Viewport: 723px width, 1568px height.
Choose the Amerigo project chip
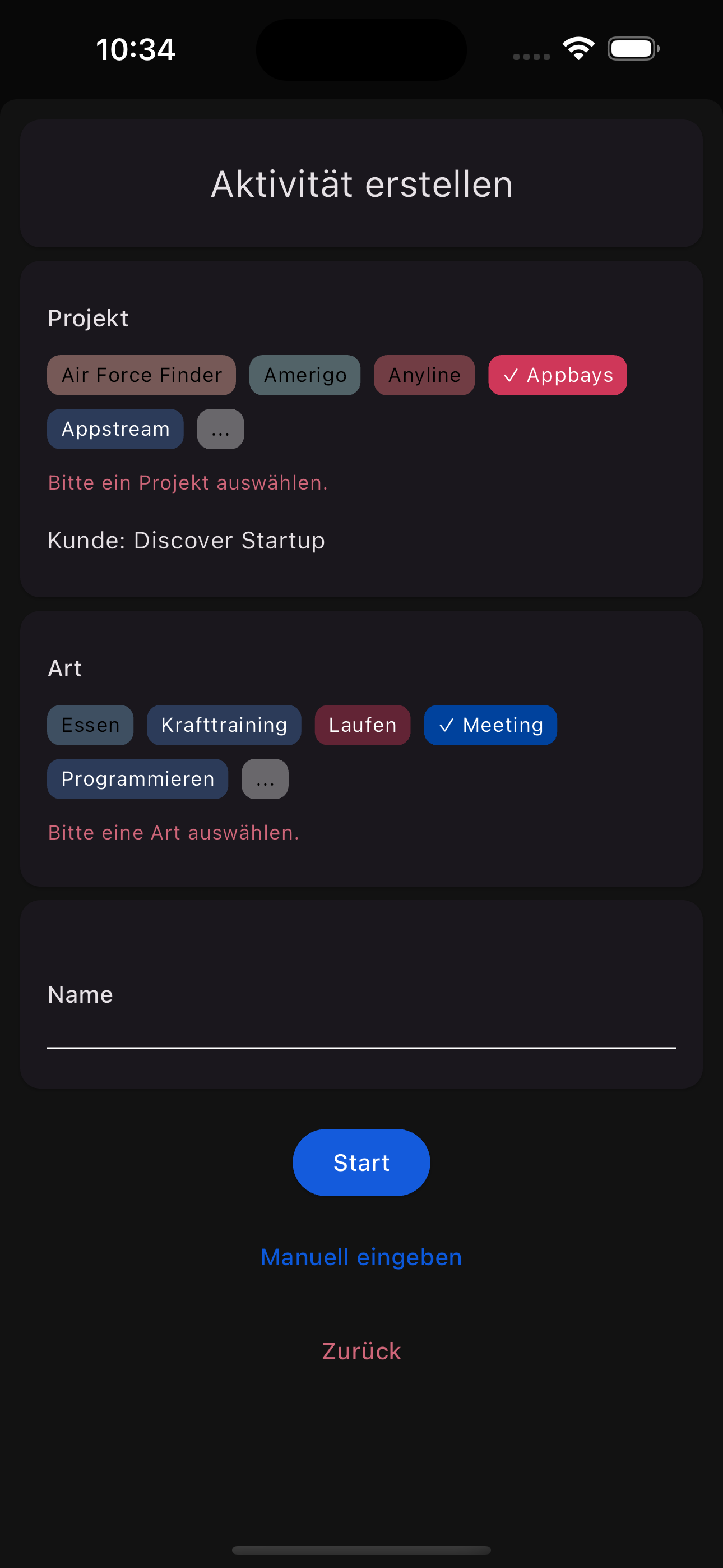click(x=304, y=375)
